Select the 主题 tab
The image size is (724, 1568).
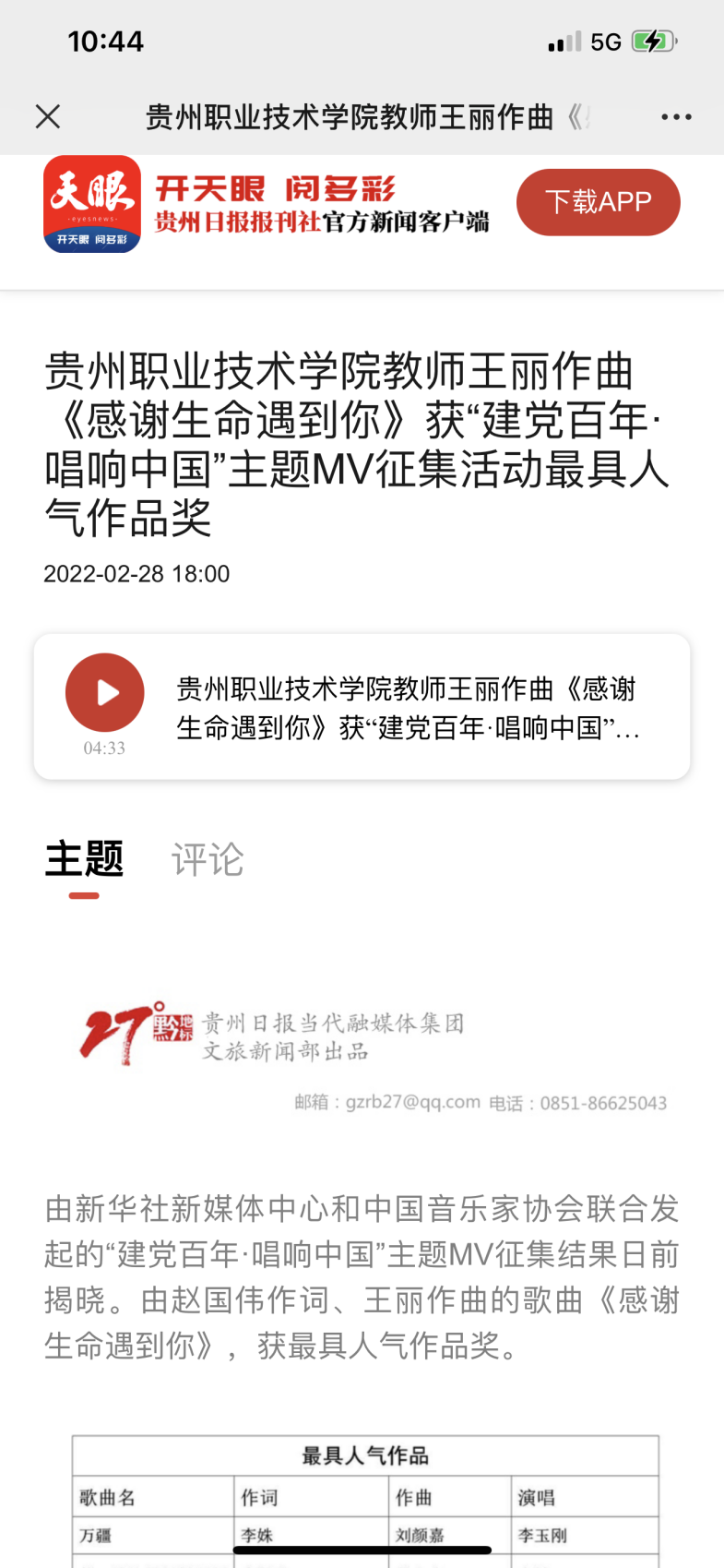pos(84,859)
